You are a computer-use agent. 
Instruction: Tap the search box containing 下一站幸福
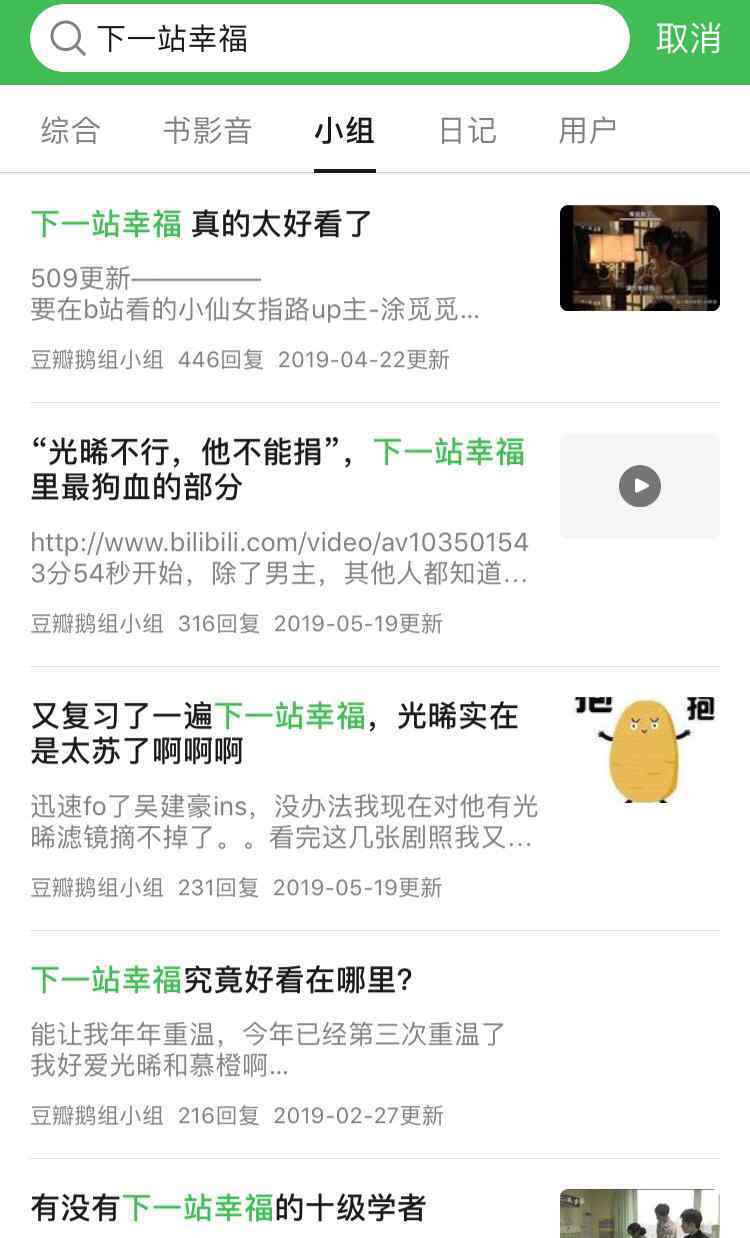pos(330,39)
